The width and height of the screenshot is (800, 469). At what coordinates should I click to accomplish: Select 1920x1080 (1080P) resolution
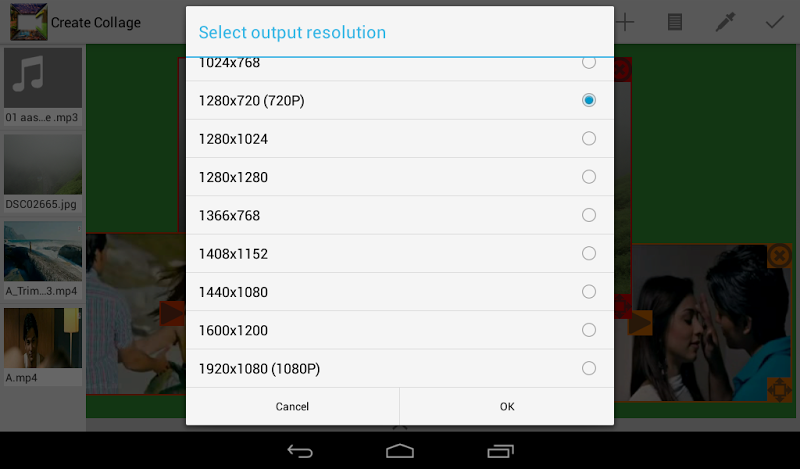400,369
